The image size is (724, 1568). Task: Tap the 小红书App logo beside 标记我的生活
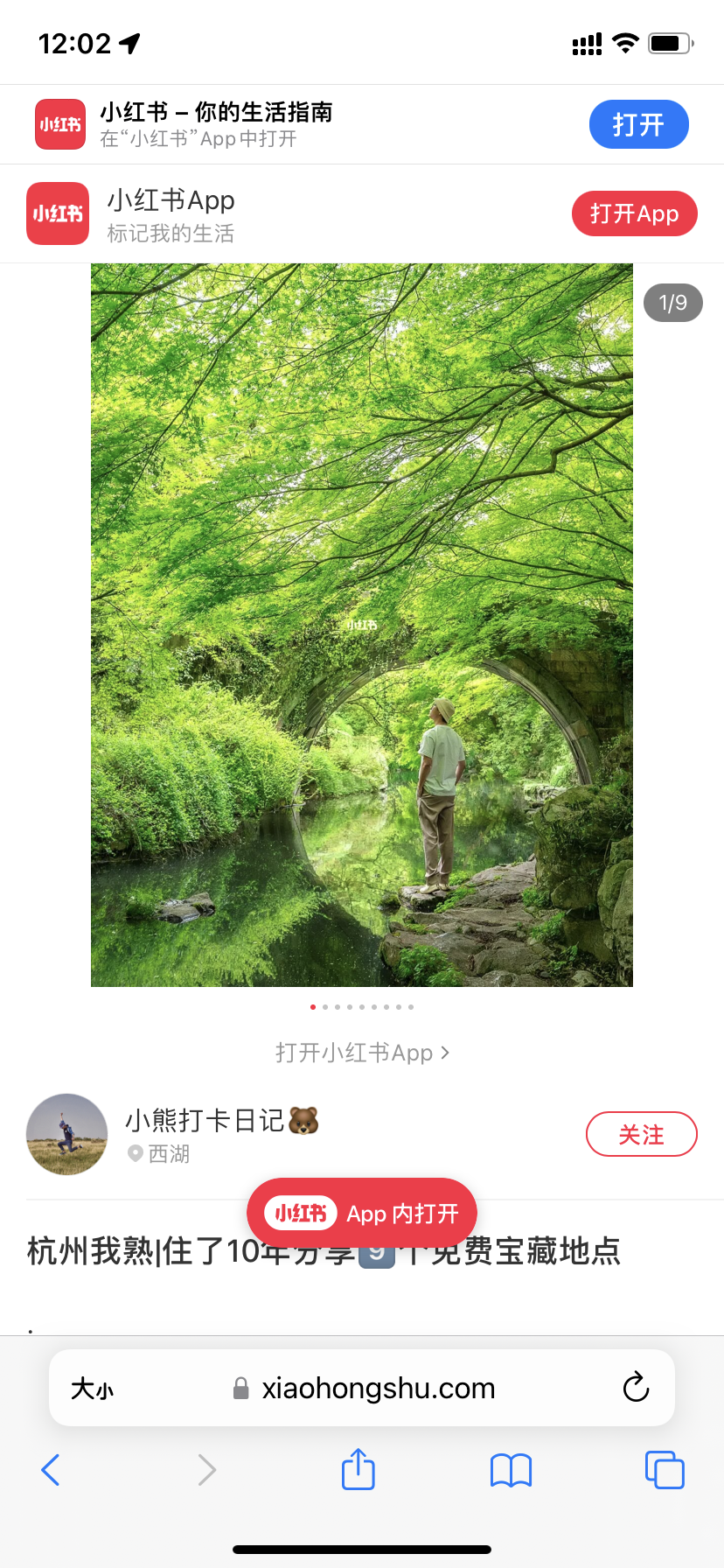[57, 213]
